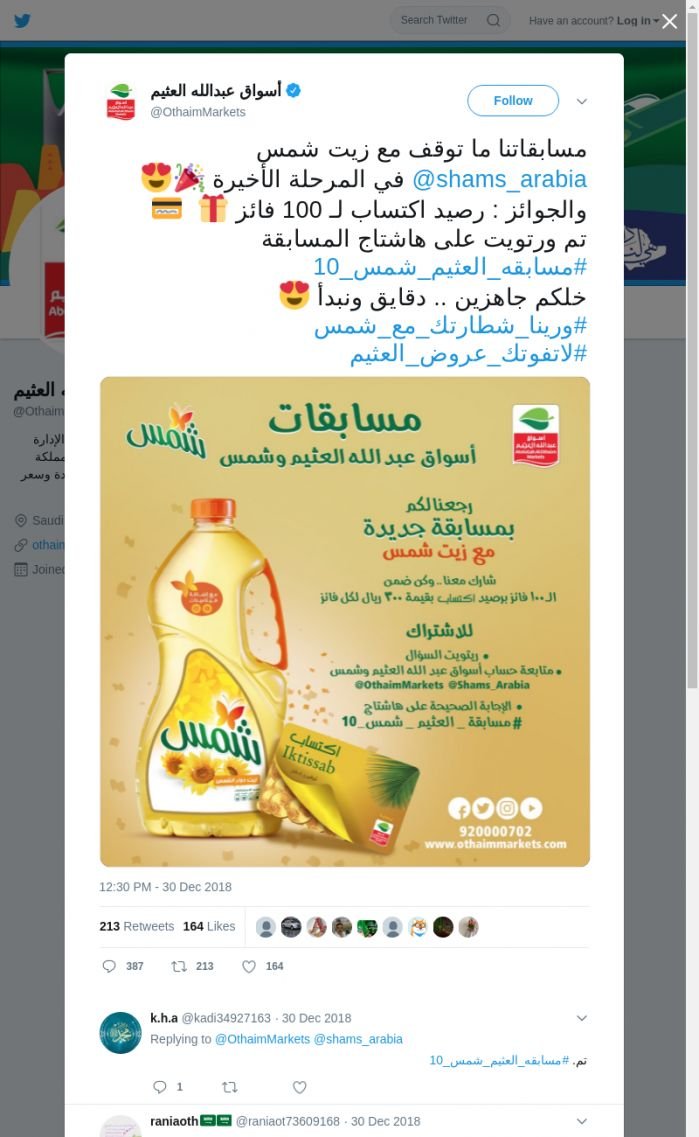Expand the tweet options chevron next to Follow

click(x=581, y=102)
